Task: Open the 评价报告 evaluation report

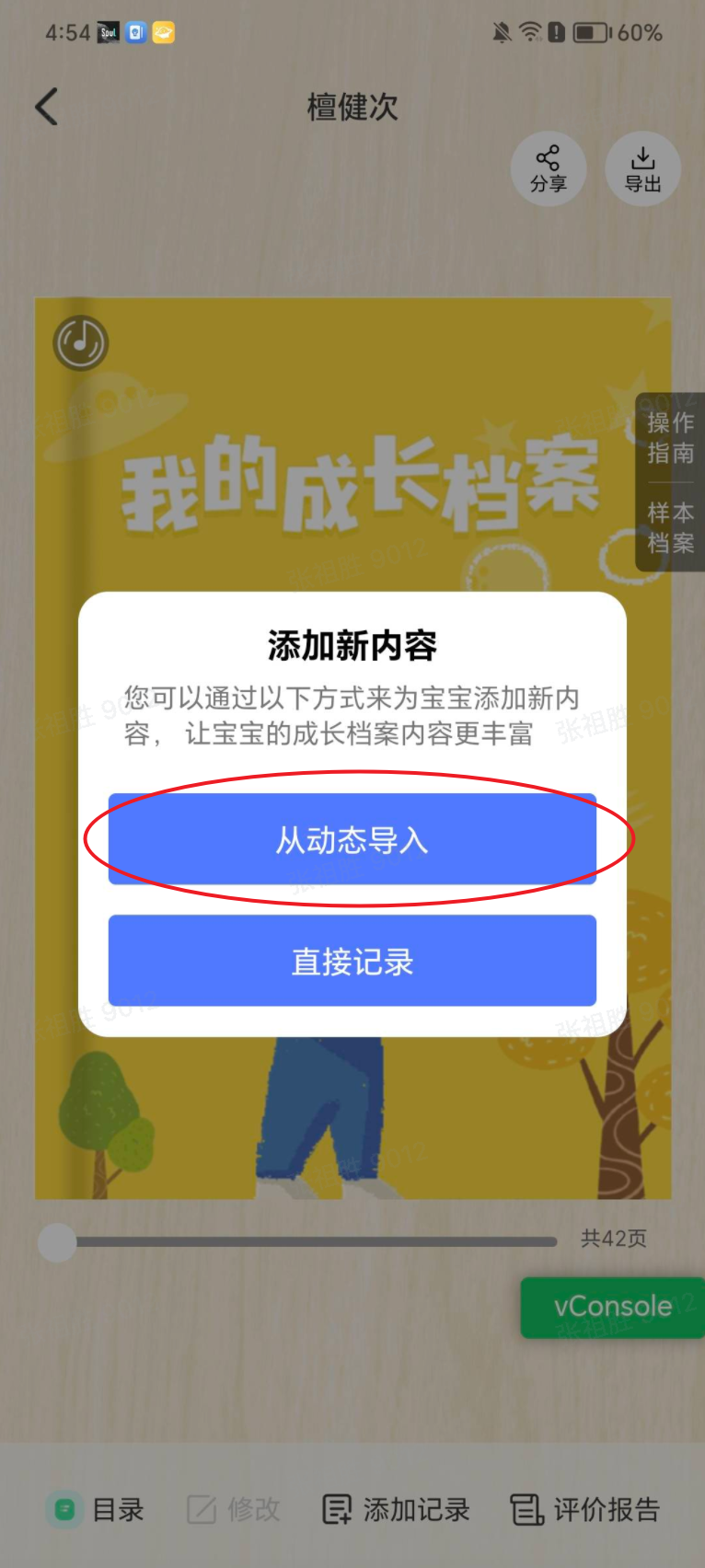Action: pyautogui.click(x=585, y=1509)
